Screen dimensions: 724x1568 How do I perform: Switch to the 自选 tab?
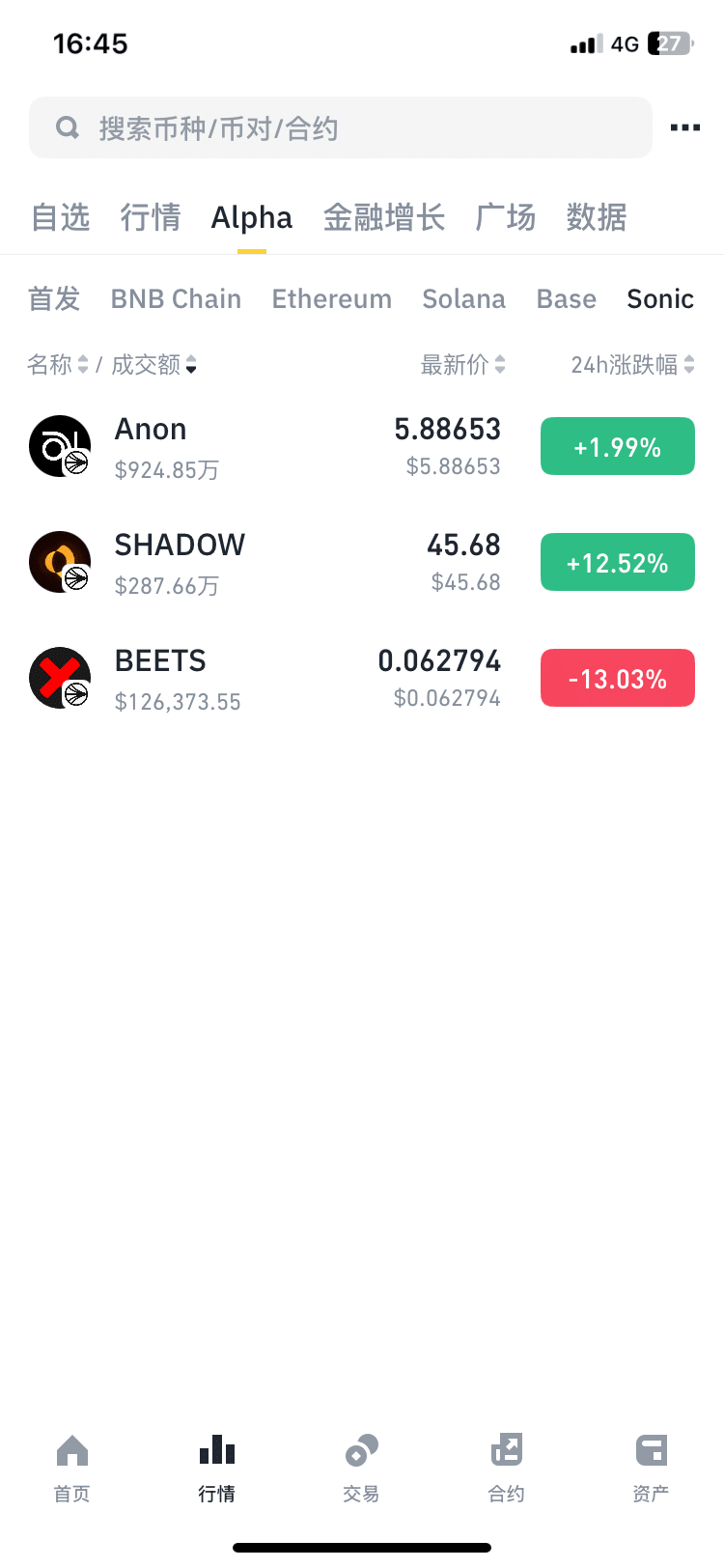click(60, 217)
